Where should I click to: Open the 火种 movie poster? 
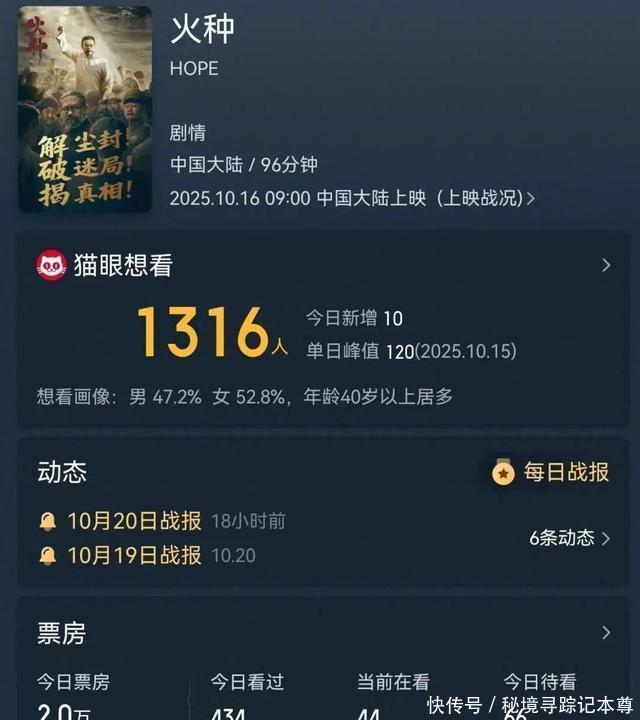[x=85, y=109]
